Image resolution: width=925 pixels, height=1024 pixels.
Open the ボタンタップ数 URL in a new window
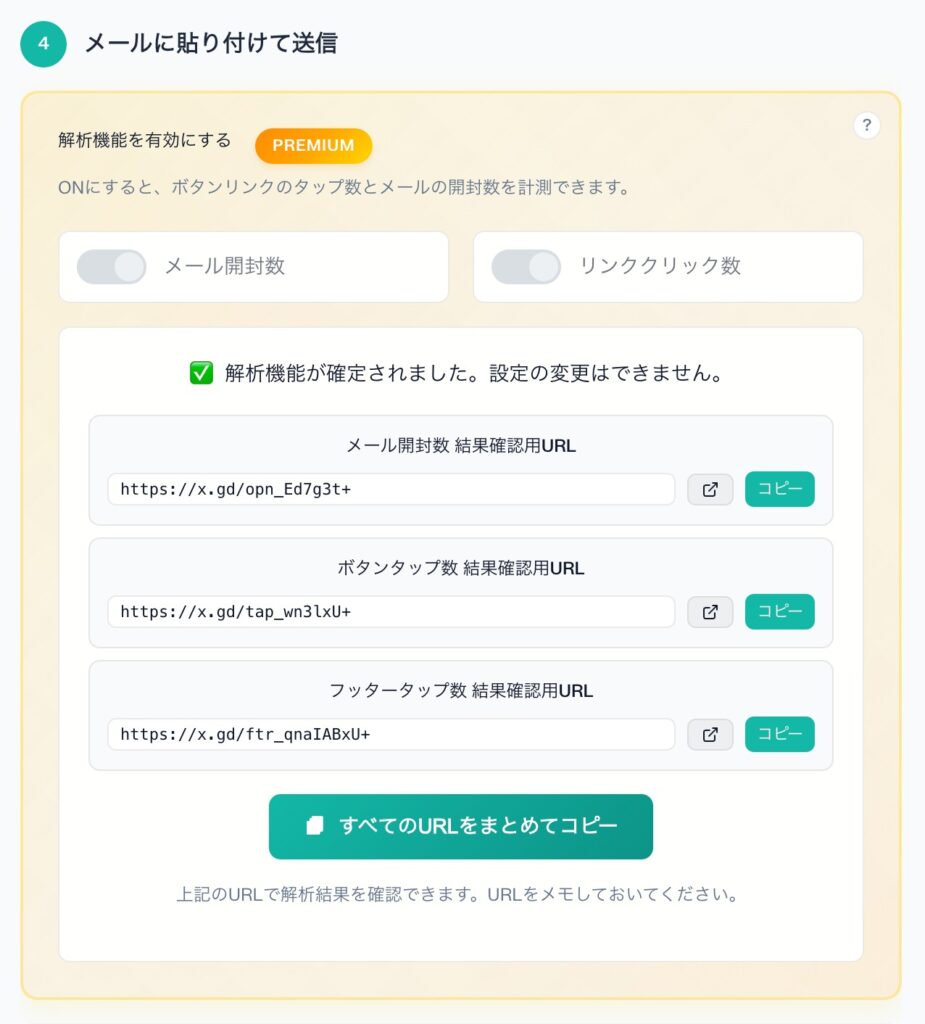tap(710, 612)
